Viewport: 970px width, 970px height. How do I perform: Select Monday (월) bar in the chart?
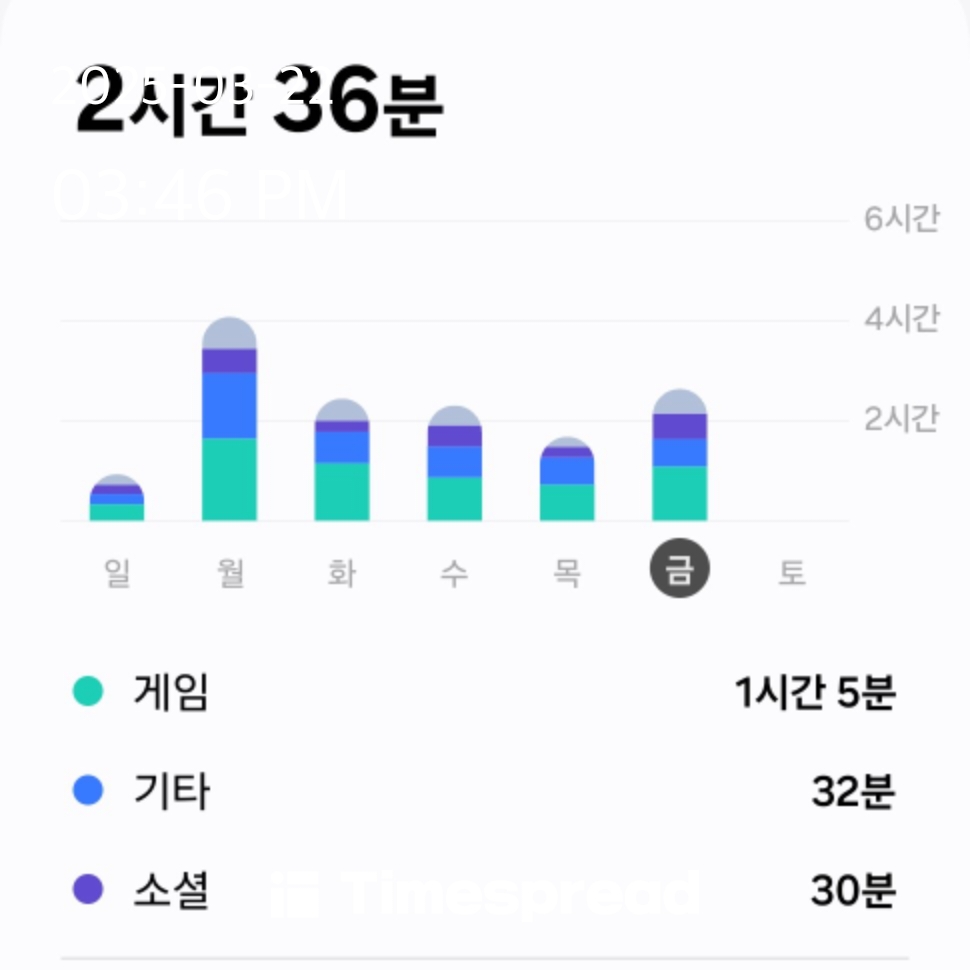coord(230,419)
